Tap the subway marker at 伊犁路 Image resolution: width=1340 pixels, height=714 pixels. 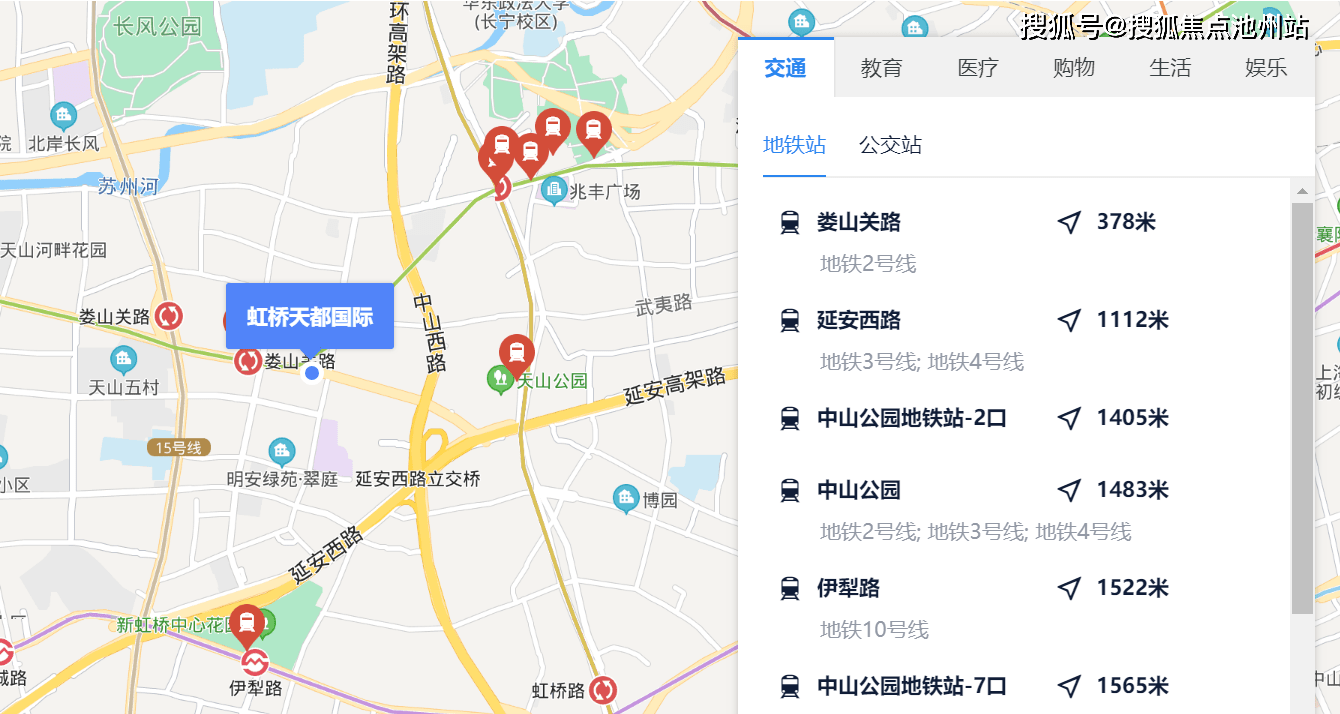pos(247,624)
